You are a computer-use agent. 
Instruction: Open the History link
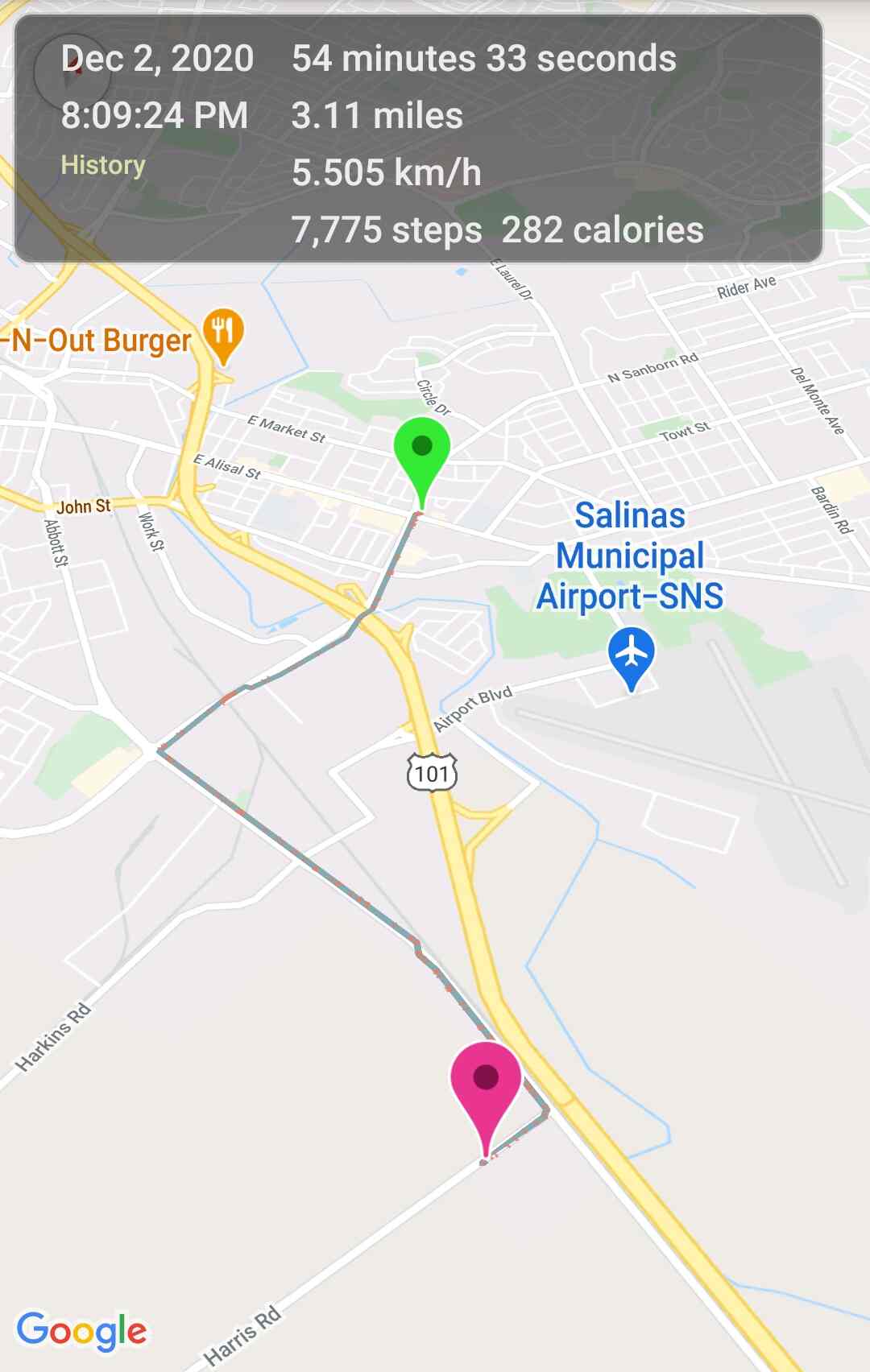coord(103,165)
